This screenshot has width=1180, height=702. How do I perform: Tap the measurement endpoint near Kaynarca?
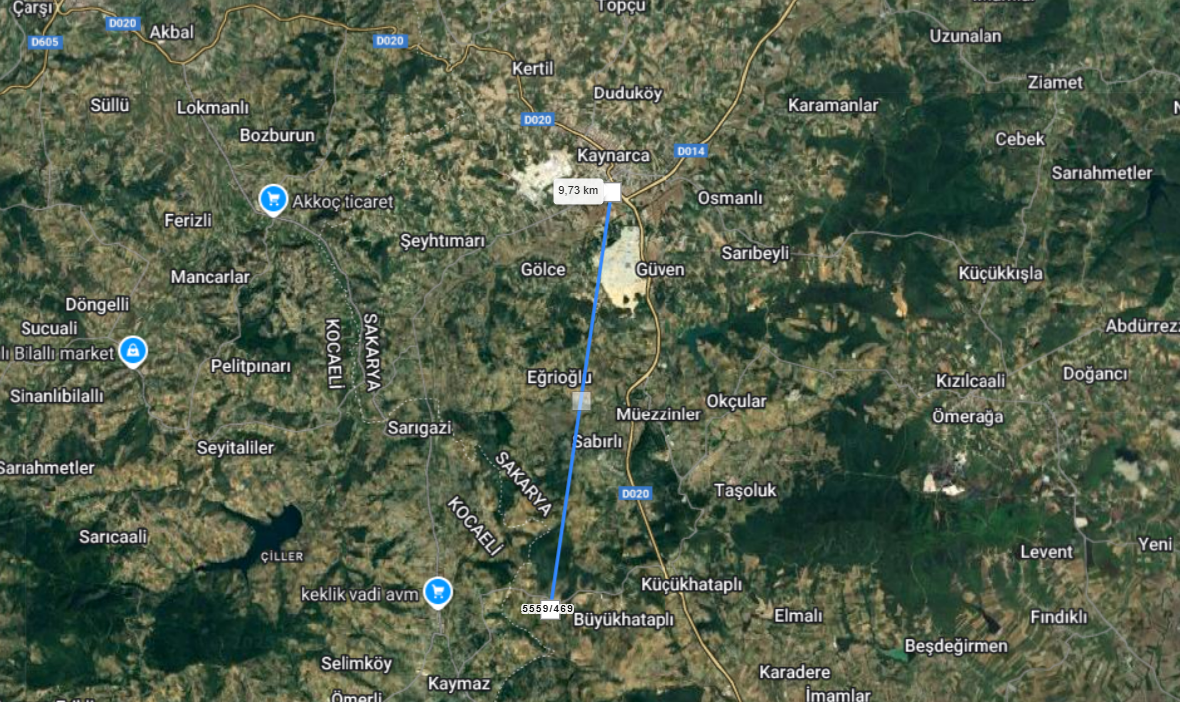tap(611, 193)
